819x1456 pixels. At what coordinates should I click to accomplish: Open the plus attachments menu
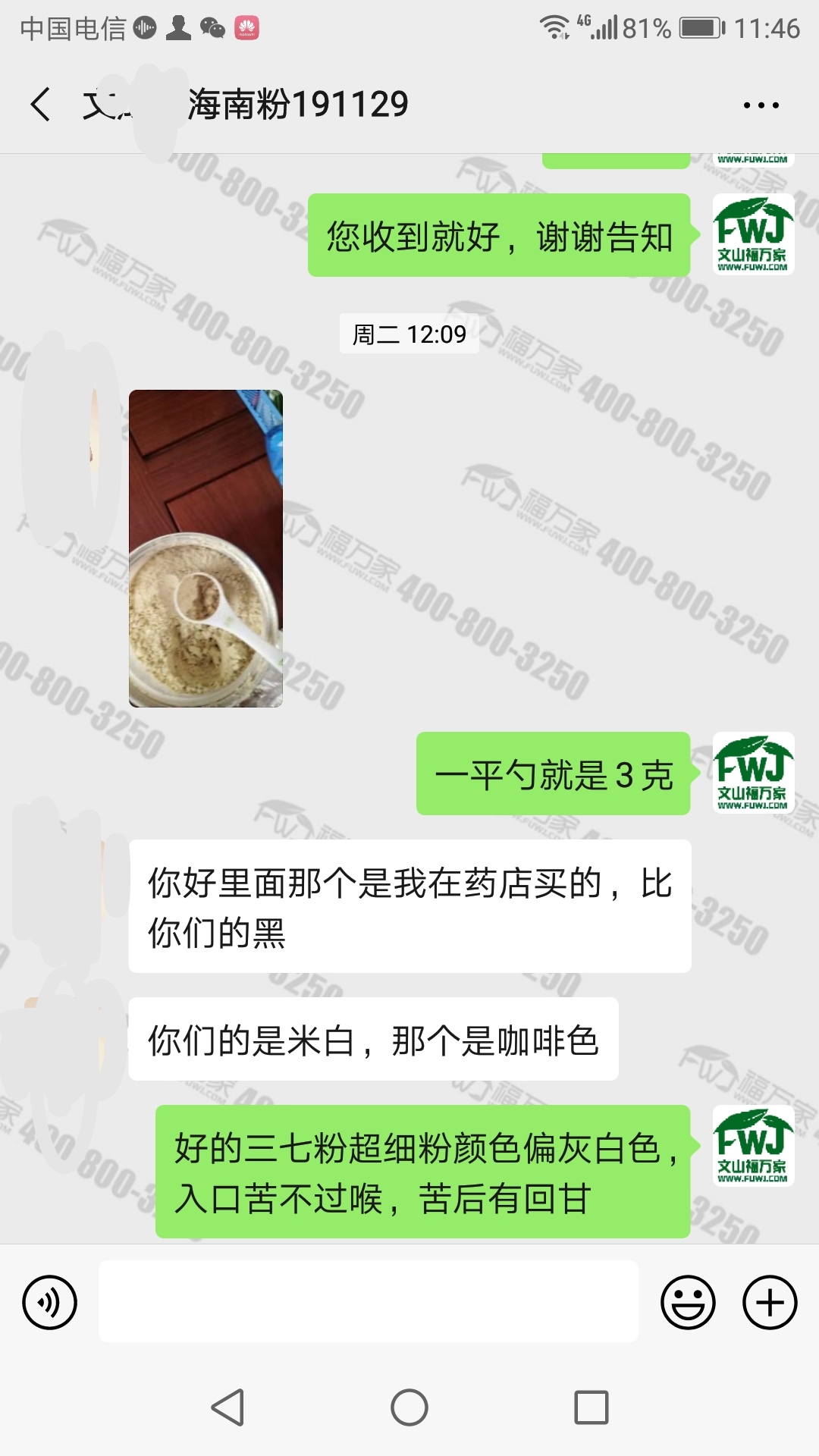click(770, 1302)
